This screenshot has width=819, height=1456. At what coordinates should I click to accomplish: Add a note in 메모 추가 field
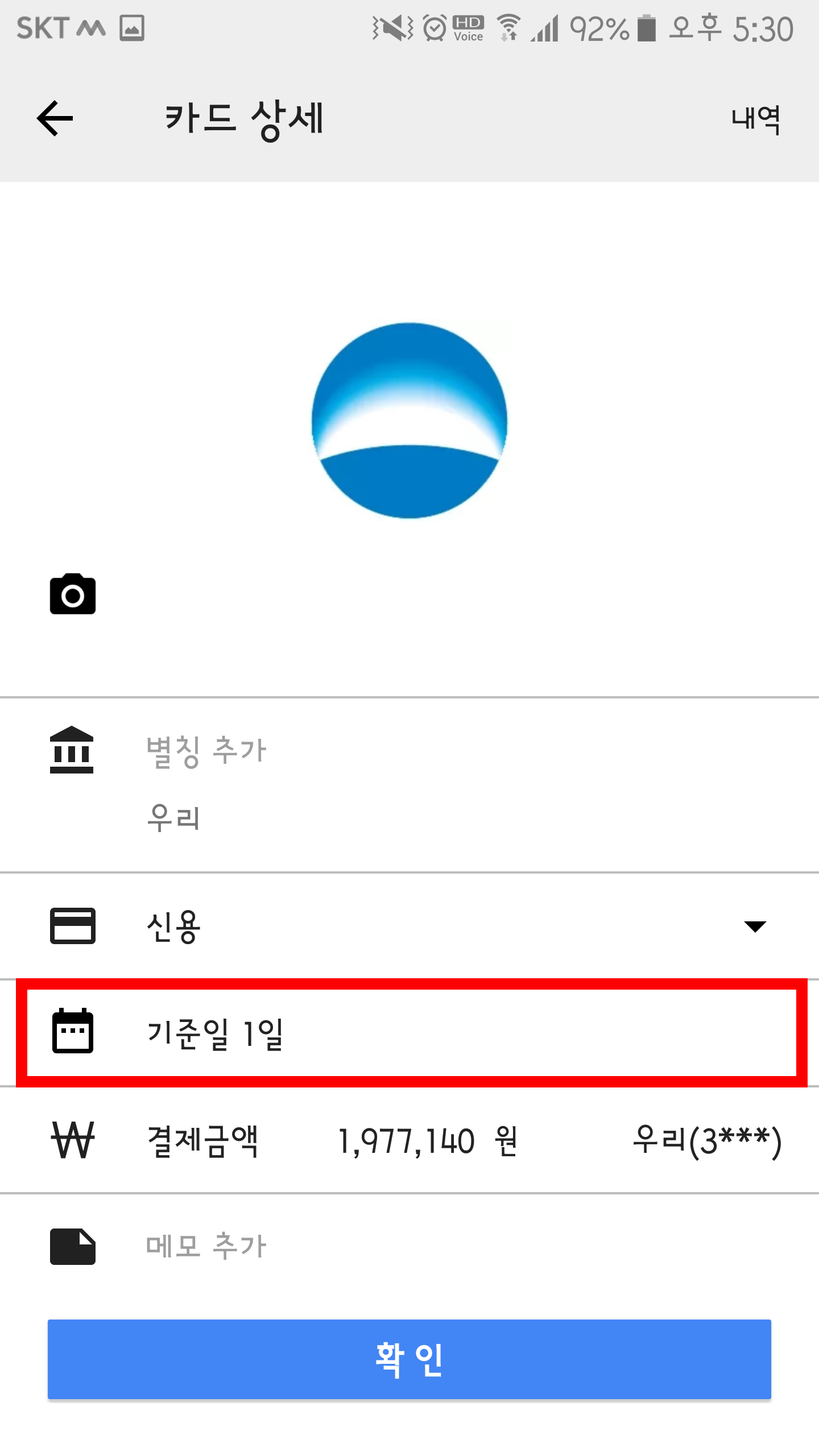[x=207, y=1247]
